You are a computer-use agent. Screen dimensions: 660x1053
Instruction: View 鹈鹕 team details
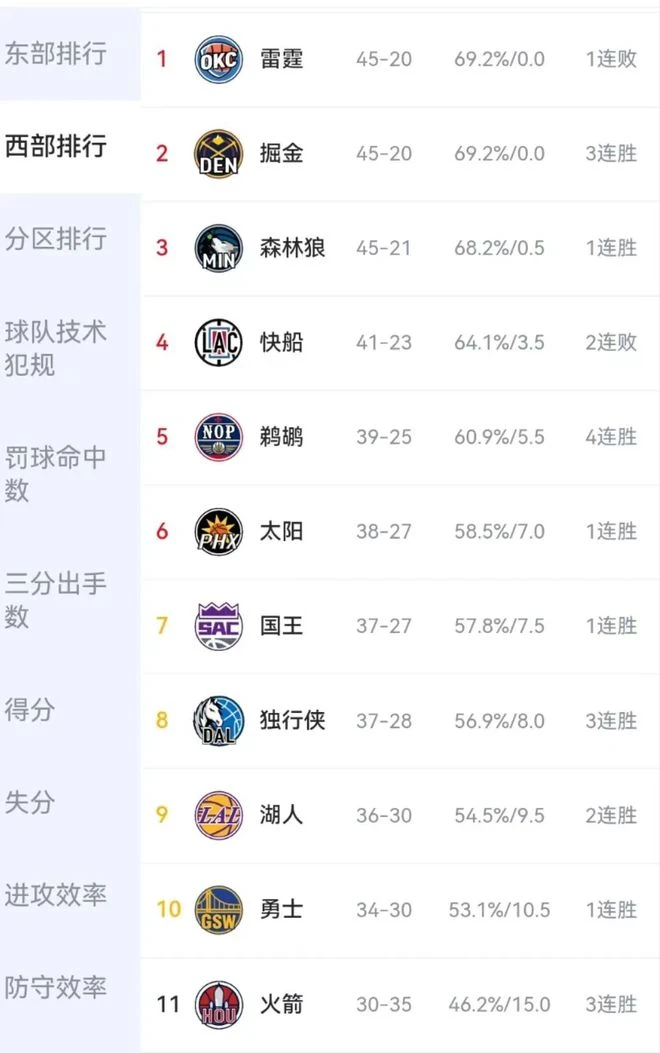[x=400, y=437]
